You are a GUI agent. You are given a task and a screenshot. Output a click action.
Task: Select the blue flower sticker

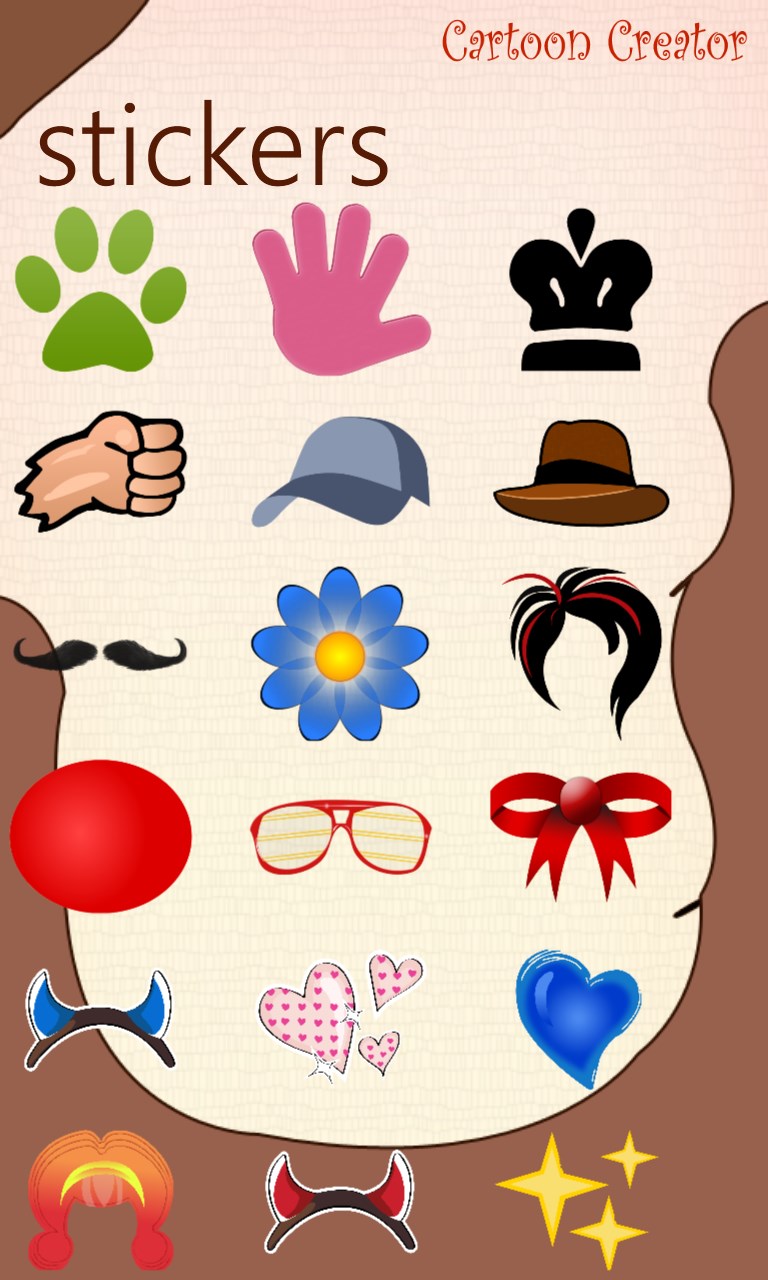coord(340,654)
